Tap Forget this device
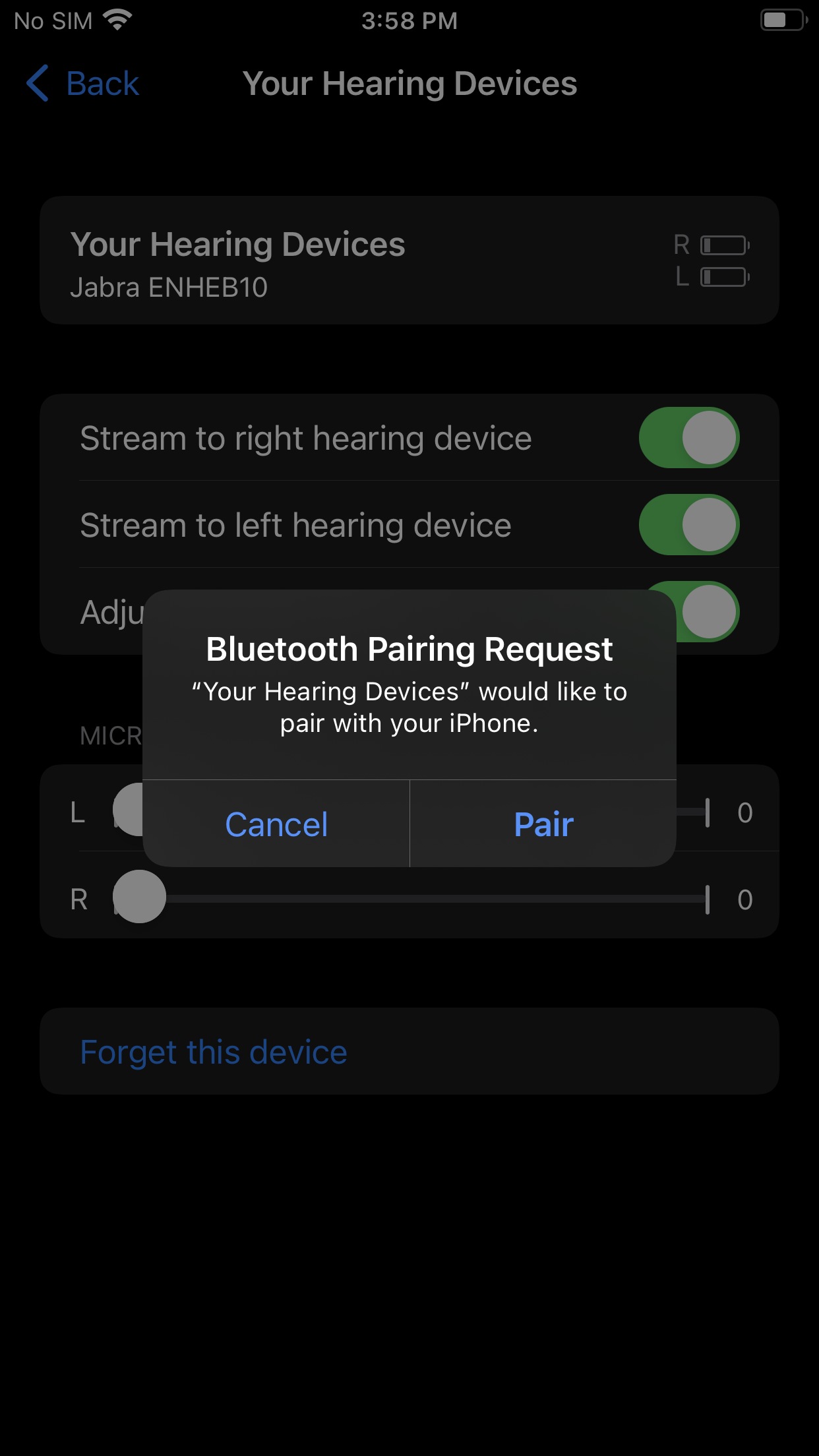The image size is (819, 1456). click(213, 1052)
